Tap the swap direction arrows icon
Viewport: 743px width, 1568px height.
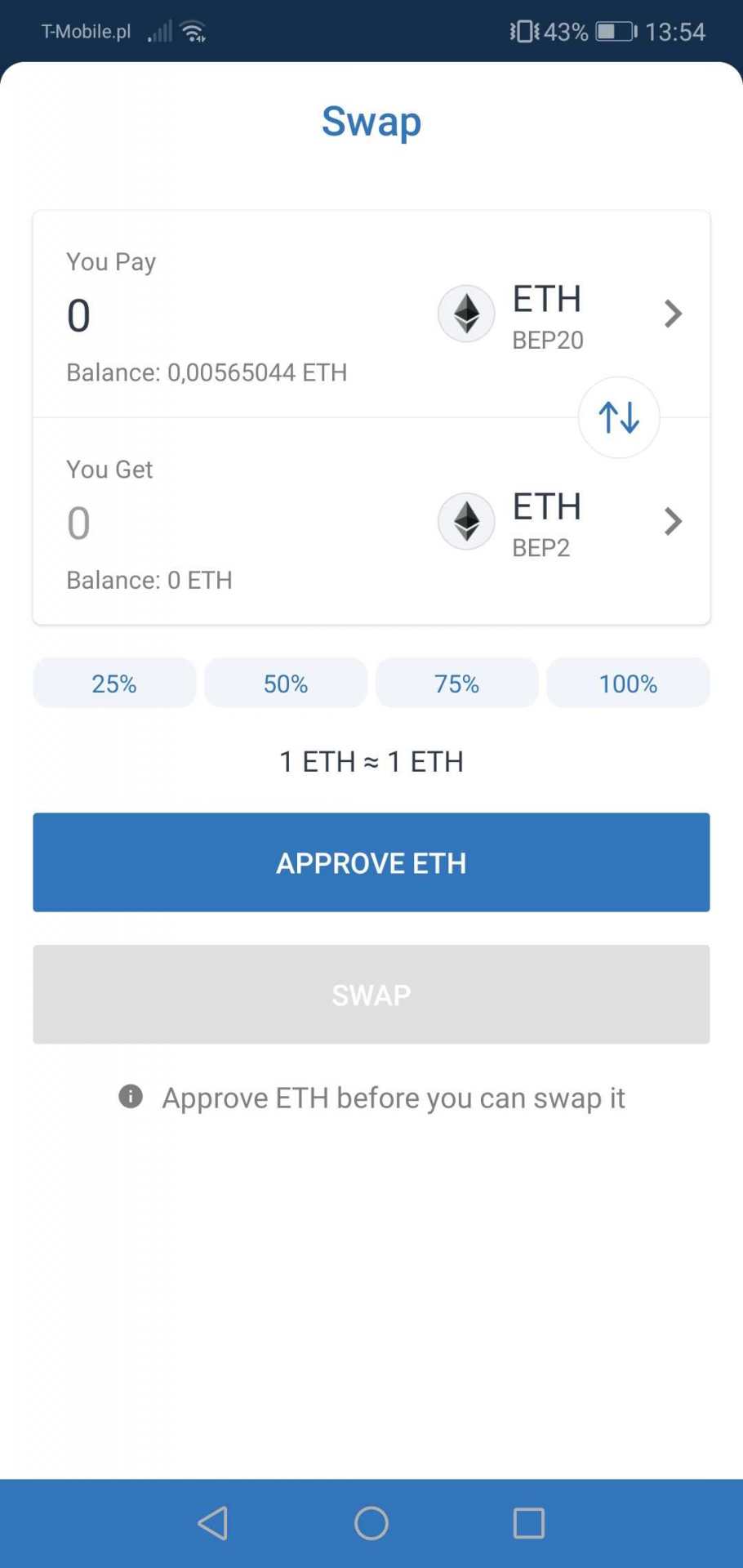coord(618,416)
